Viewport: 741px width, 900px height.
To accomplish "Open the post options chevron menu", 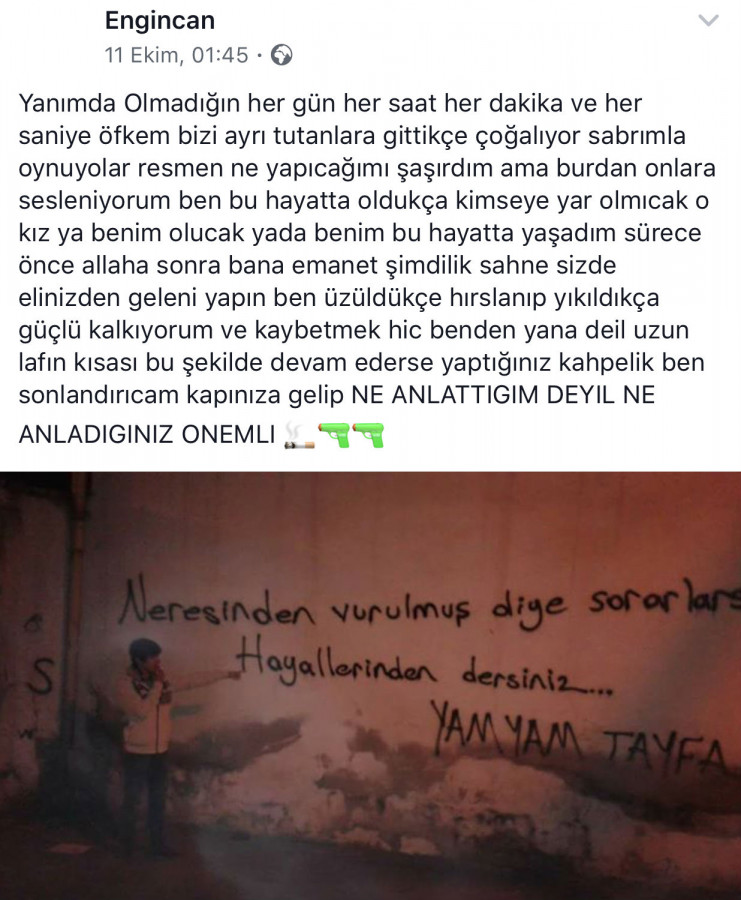I will pyautogui.click(x=709, y=21).
